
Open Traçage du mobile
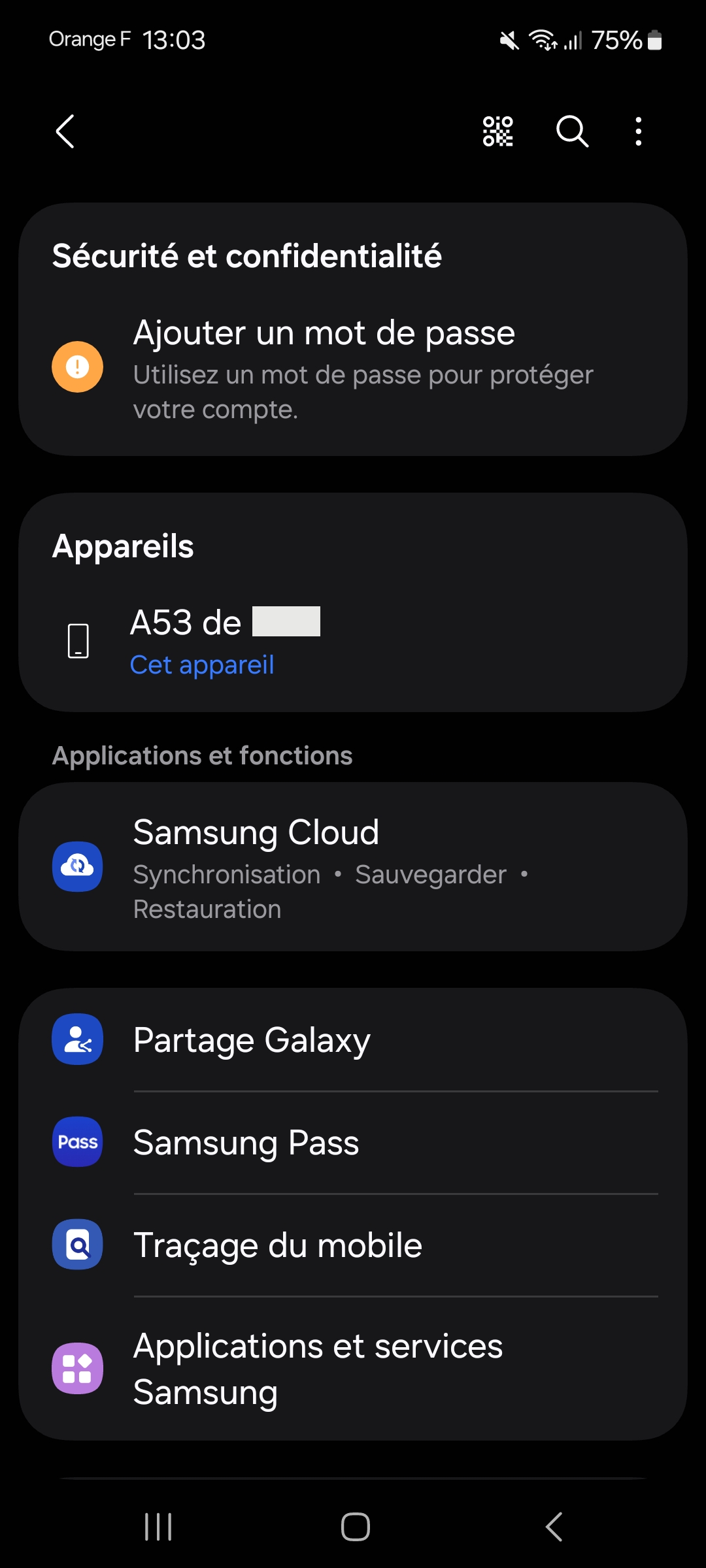tap(353, 1245)
